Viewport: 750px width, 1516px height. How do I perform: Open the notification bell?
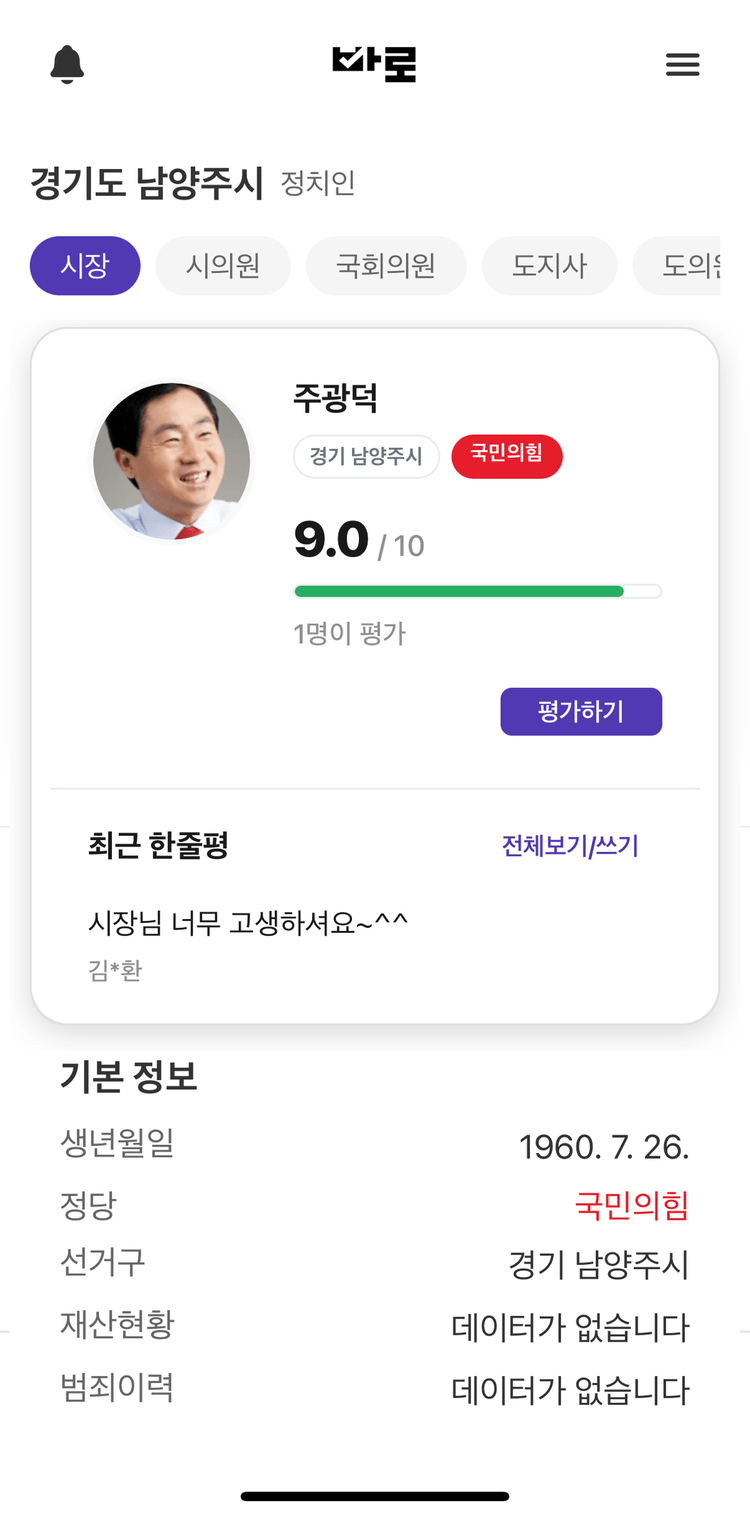coord(66,63)
